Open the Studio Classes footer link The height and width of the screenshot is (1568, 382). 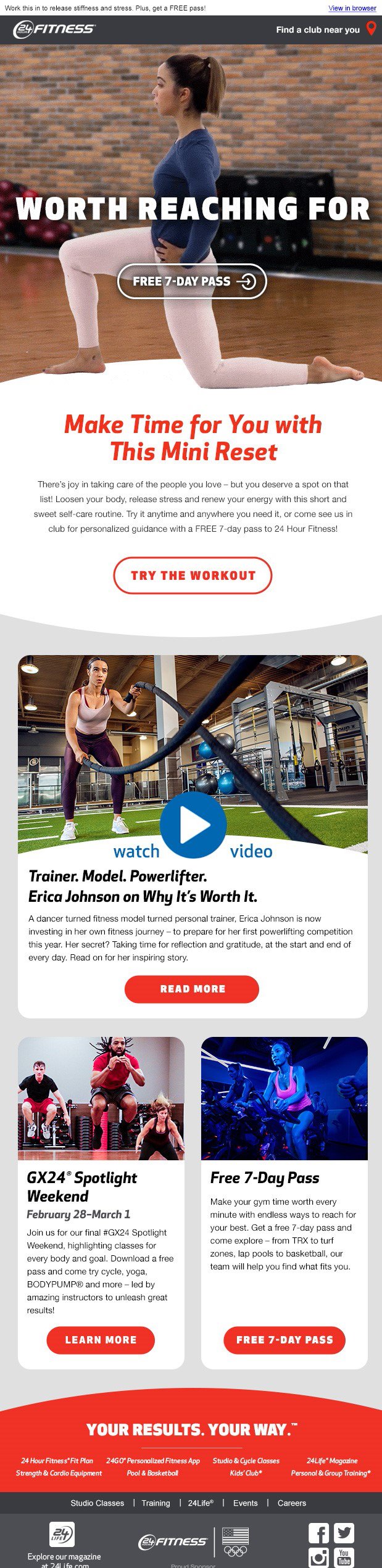tap(98, 1503)
